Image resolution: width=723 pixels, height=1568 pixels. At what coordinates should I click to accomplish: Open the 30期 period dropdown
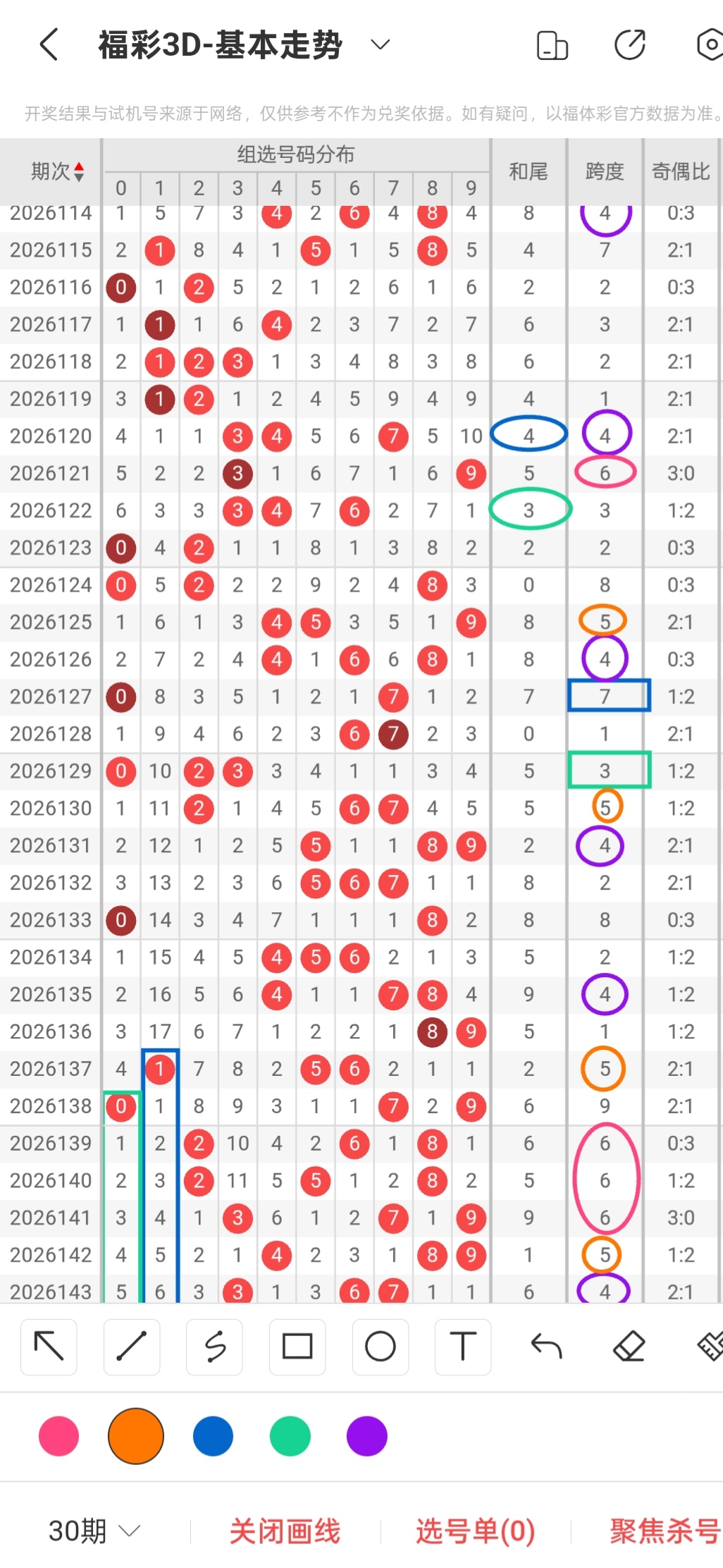pos(94,1531)
